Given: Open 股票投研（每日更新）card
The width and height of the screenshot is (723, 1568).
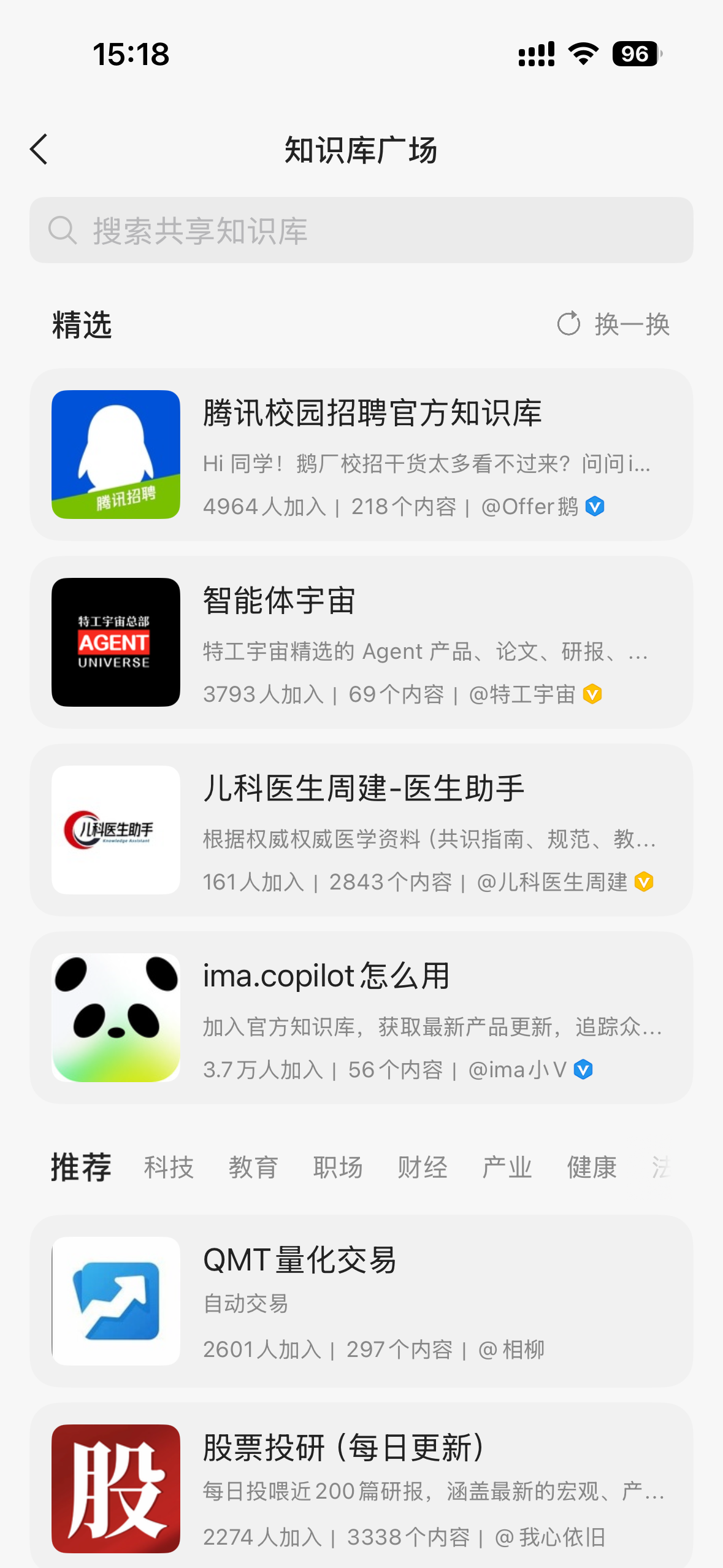Looking at the screenshot, I should [x=361, y=1485].
